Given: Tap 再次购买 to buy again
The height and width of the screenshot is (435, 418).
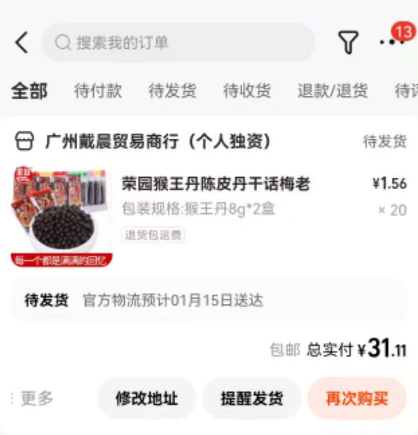Looking at the screenshot, I should click(x=357, y=398).
